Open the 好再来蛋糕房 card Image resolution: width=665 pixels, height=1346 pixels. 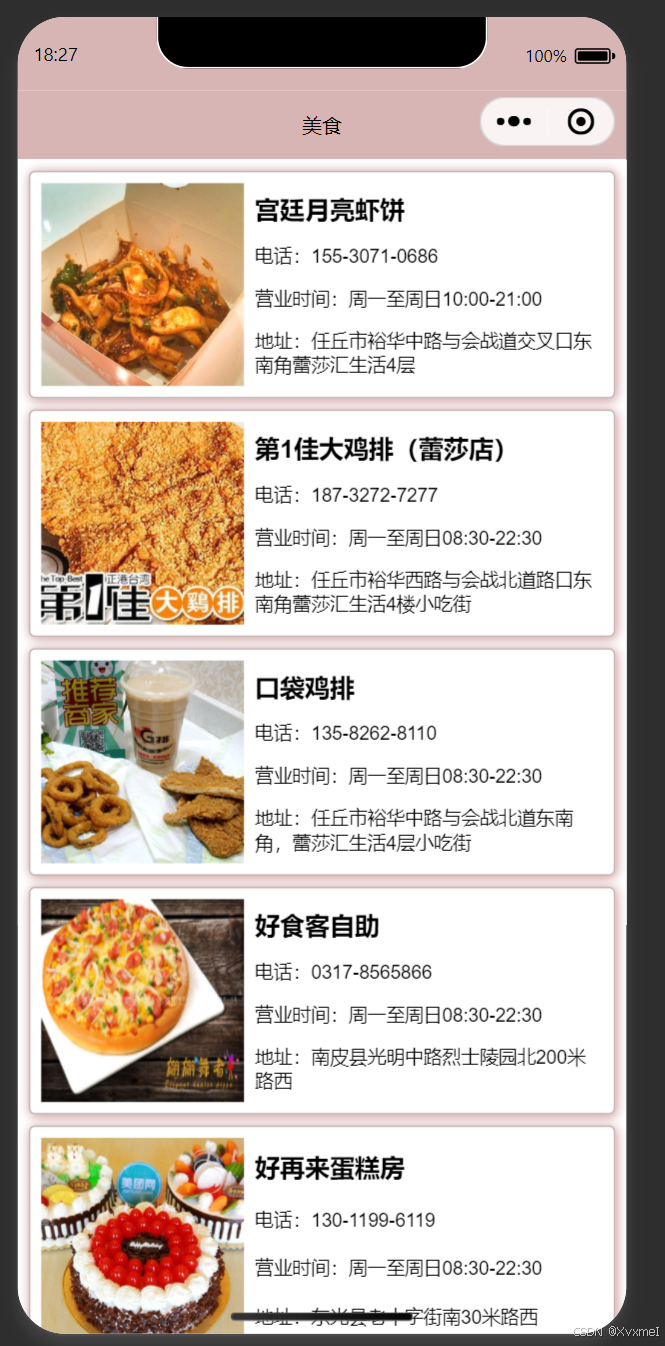coord(322,1231)
